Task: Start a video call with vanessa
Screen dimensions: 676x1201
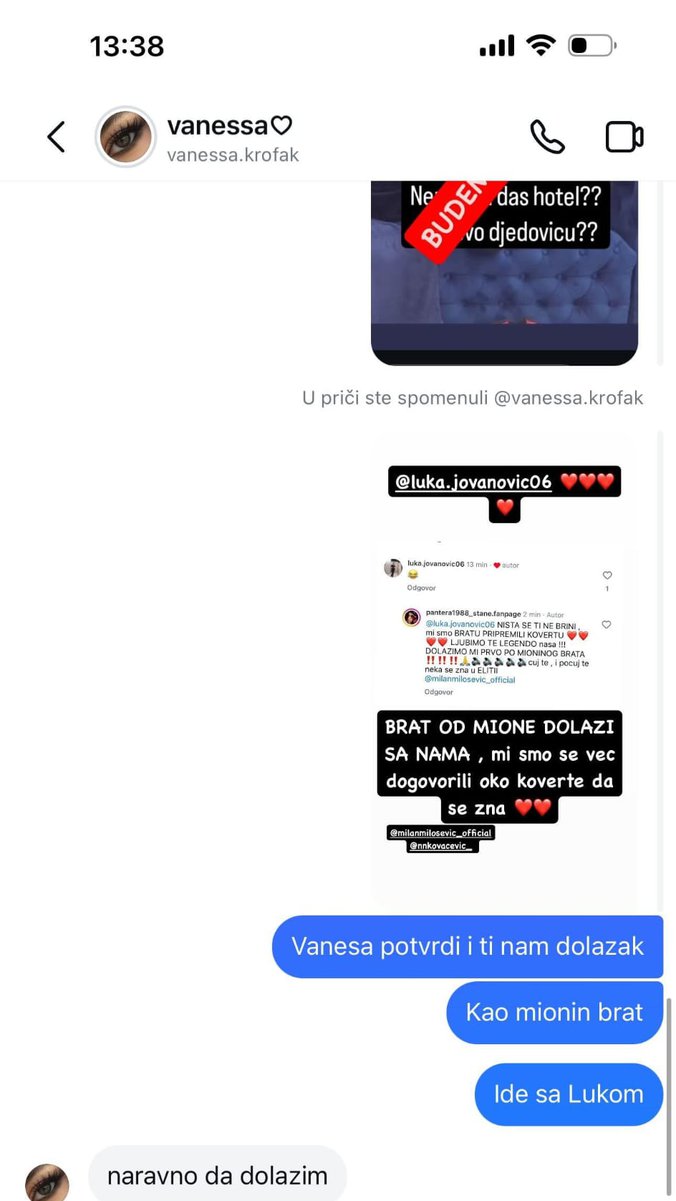Action: click(624, 137)
